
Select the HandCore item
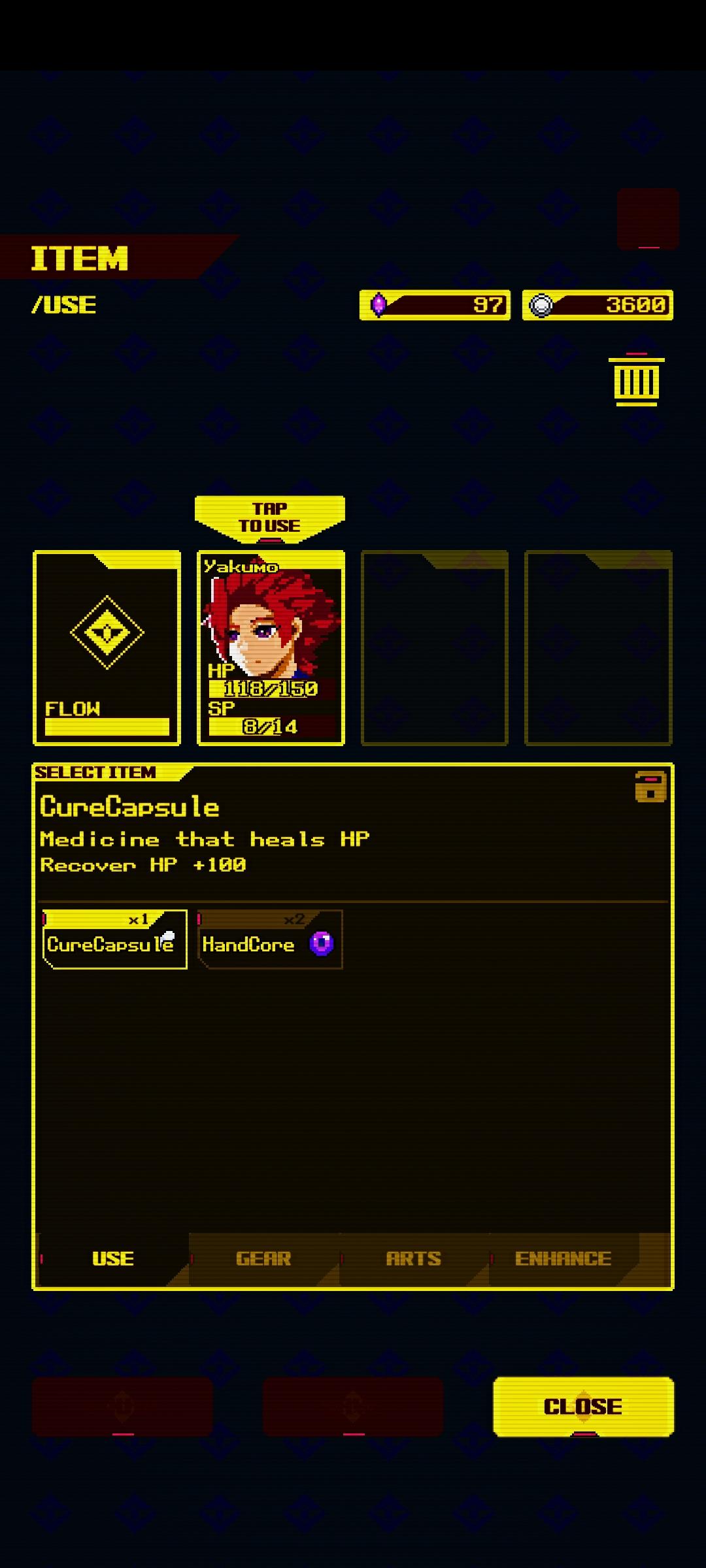269,939
